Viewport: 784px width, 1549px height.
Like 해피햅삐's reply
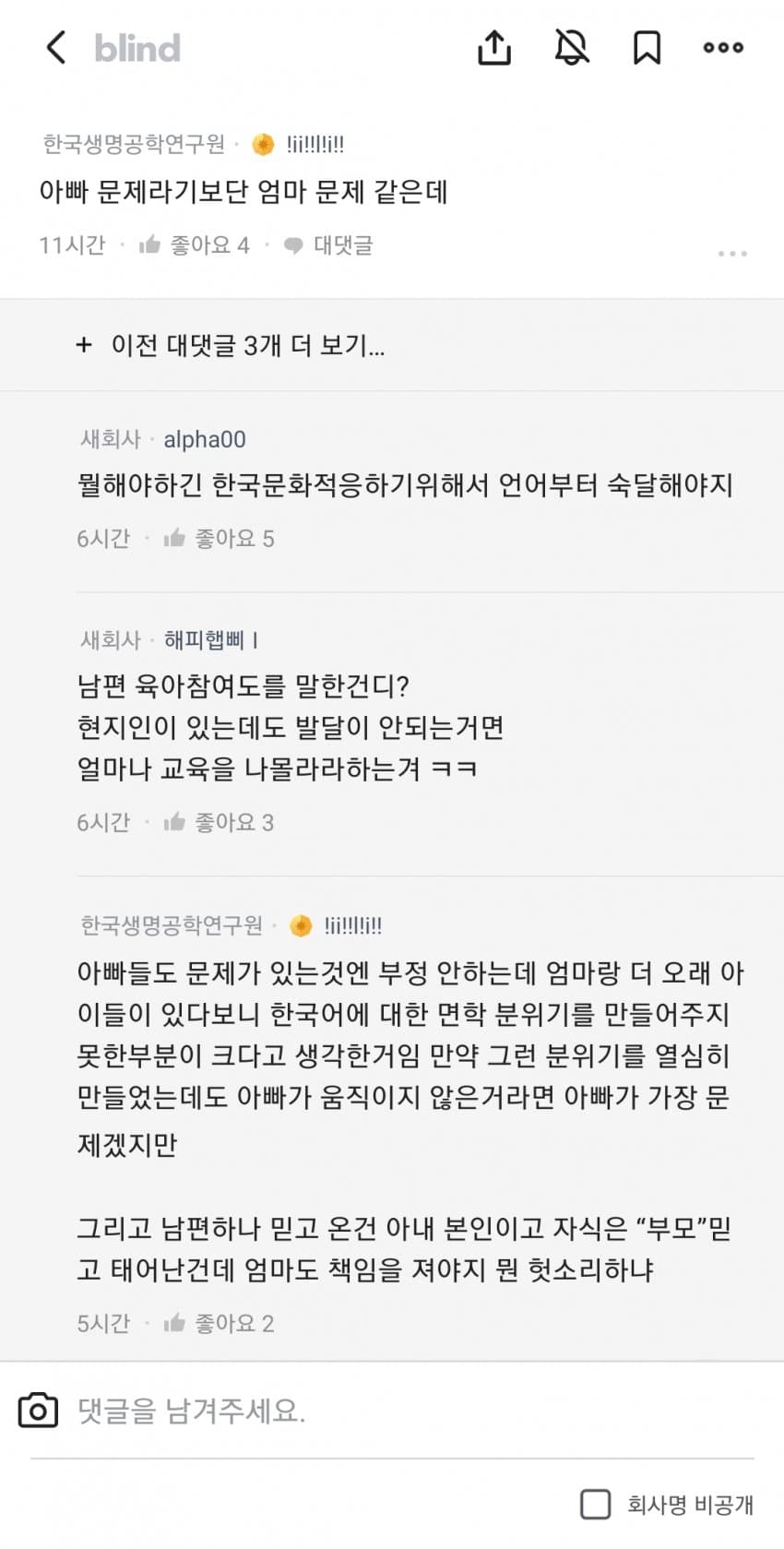coord(220,823)
